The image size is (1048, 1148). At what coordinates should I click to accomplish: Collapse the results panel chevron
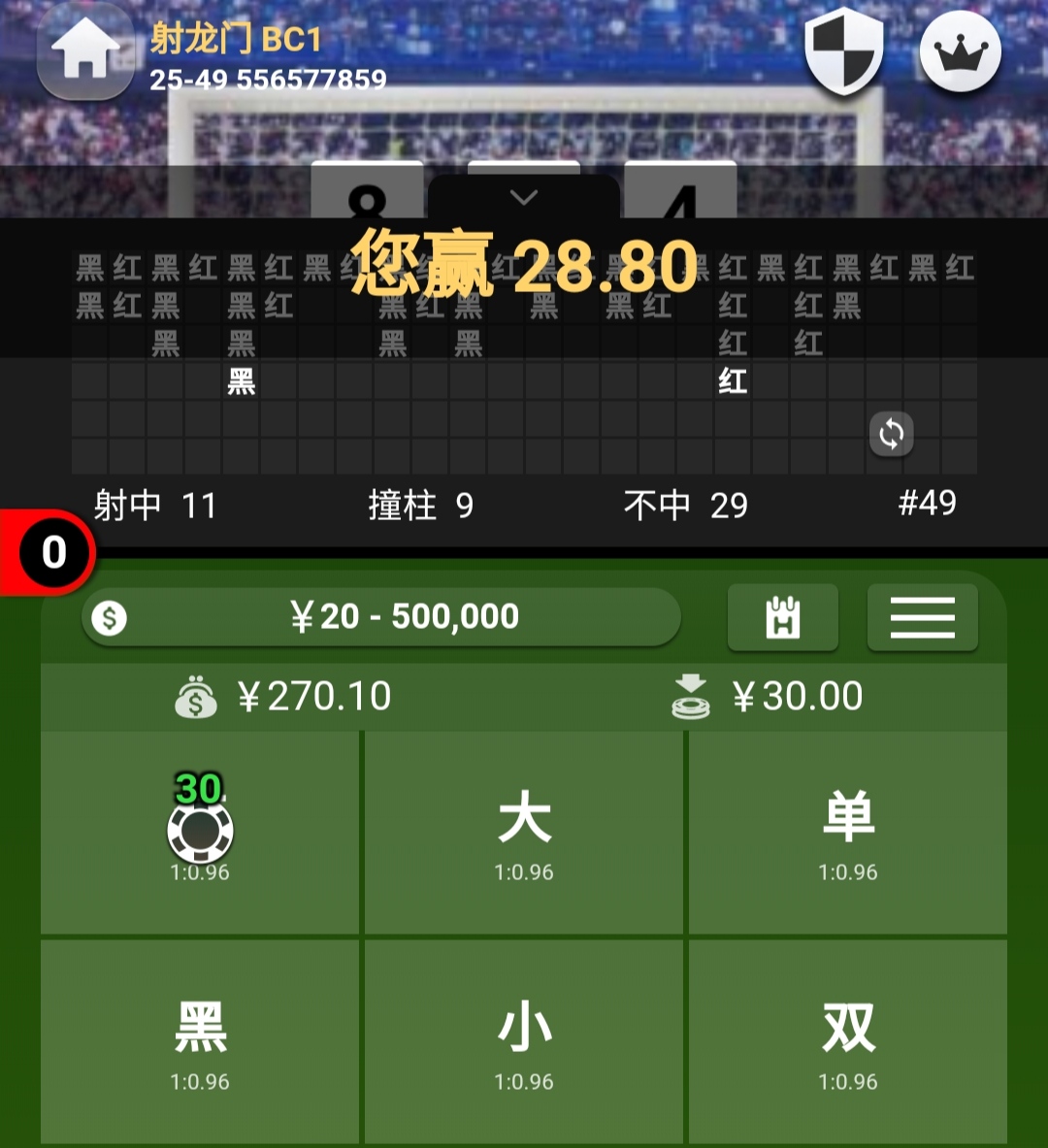pos(524,197)
